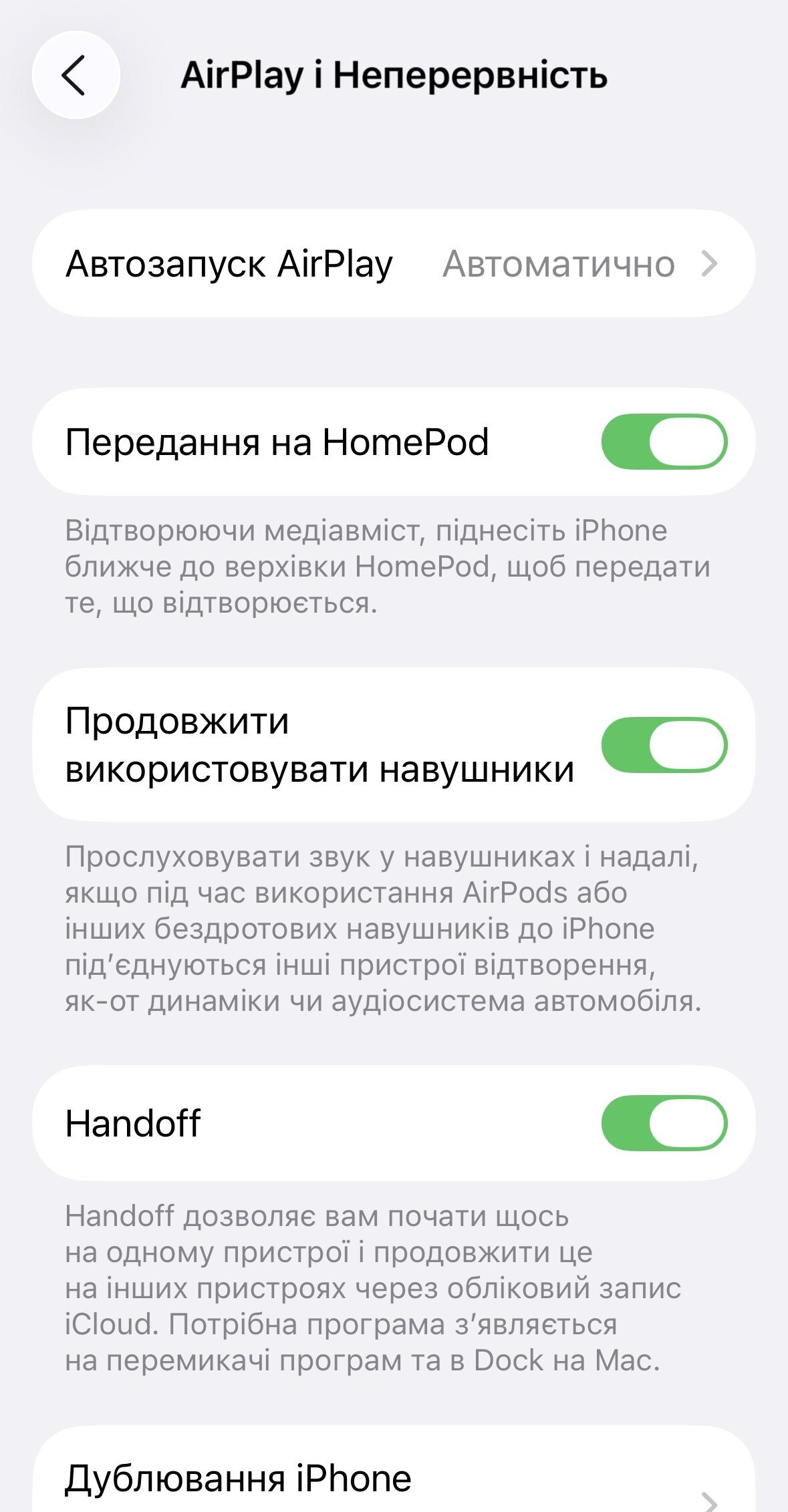
Task: Open Автозапуск AirPlay setting
Action: 393,264
